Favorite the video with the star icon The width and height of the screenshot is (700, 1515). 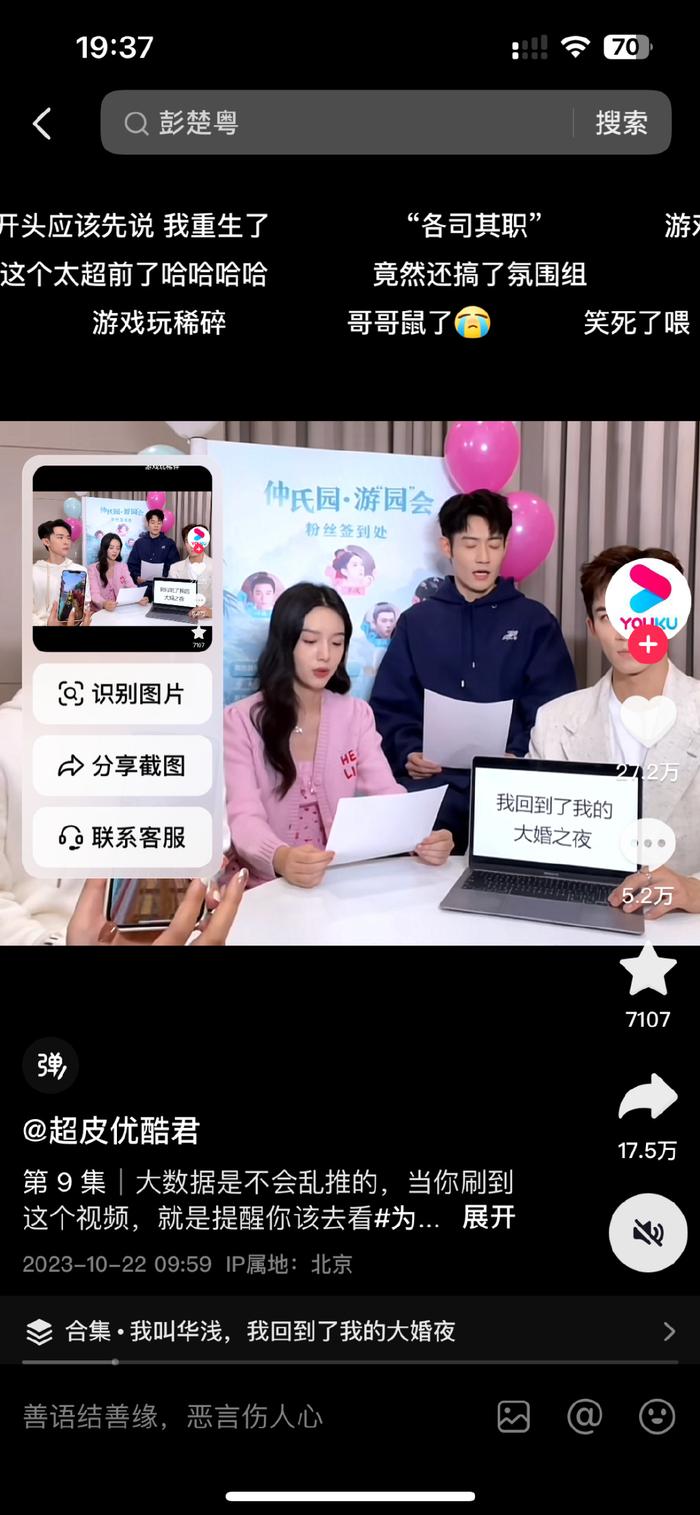click(648, 971)
